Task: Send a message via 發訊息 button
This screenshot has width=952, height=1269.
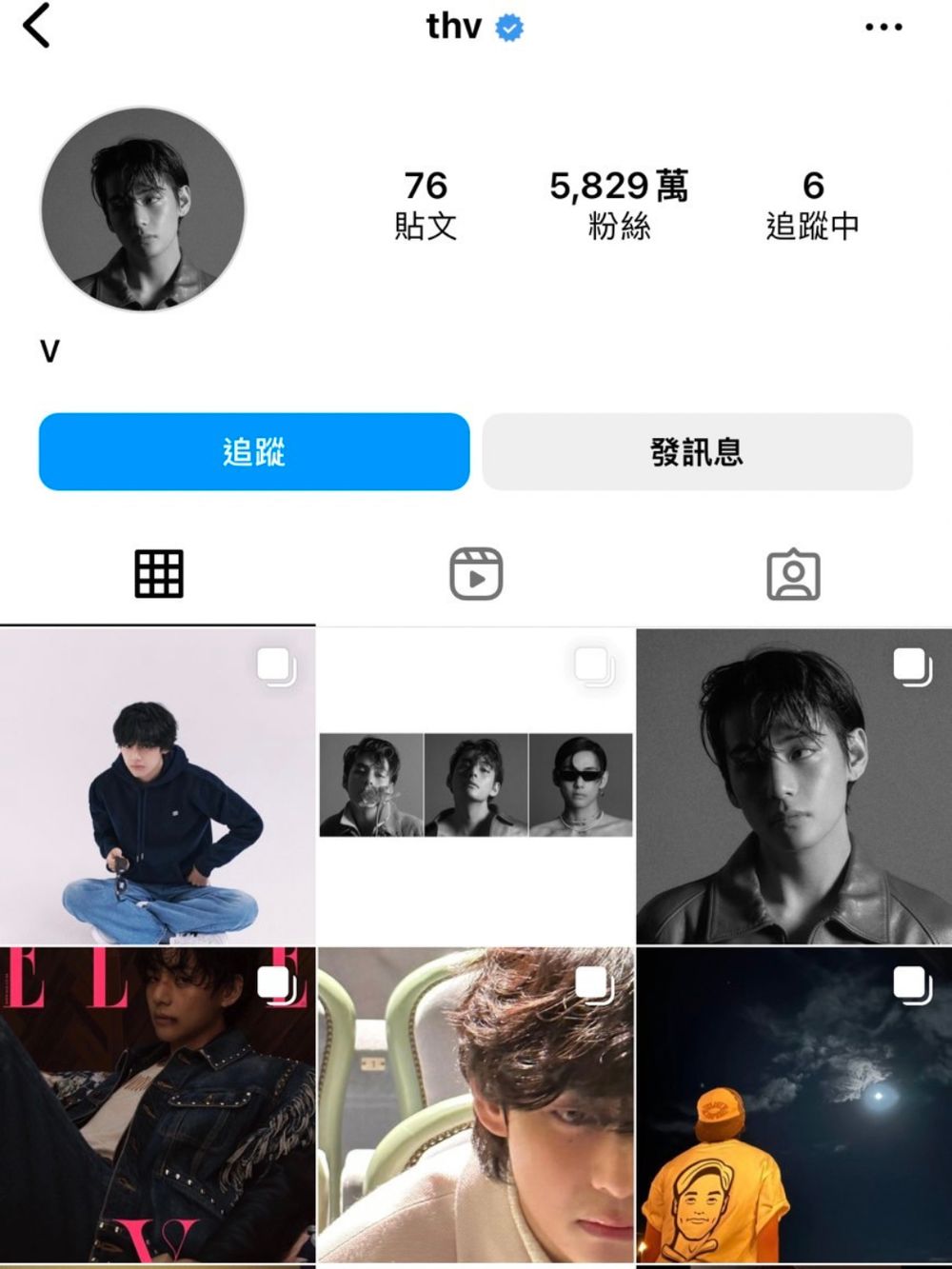Action: (697, 451)
